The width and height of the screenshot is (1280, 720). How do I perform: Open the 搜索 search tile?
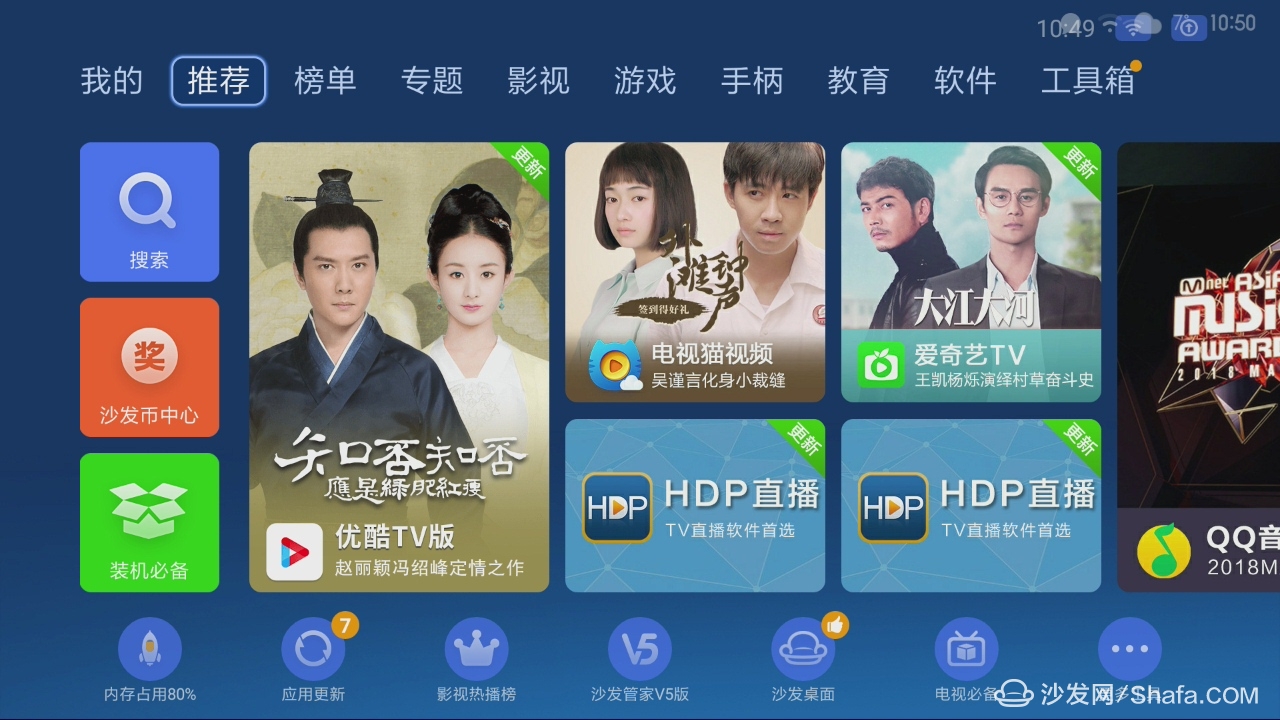pos(149,212)
